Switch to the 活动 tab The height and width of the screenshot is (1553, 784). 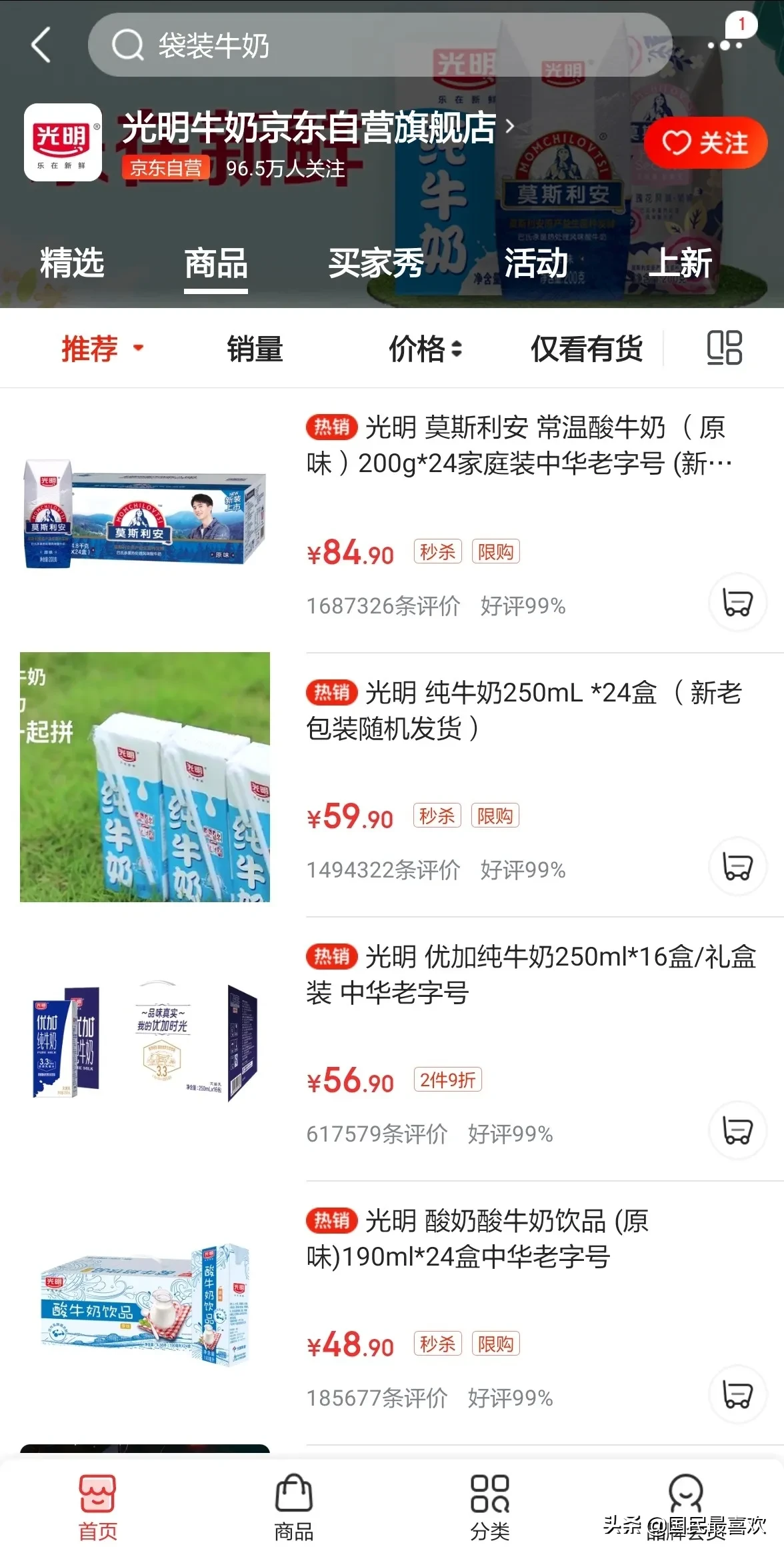coord(535,263)
